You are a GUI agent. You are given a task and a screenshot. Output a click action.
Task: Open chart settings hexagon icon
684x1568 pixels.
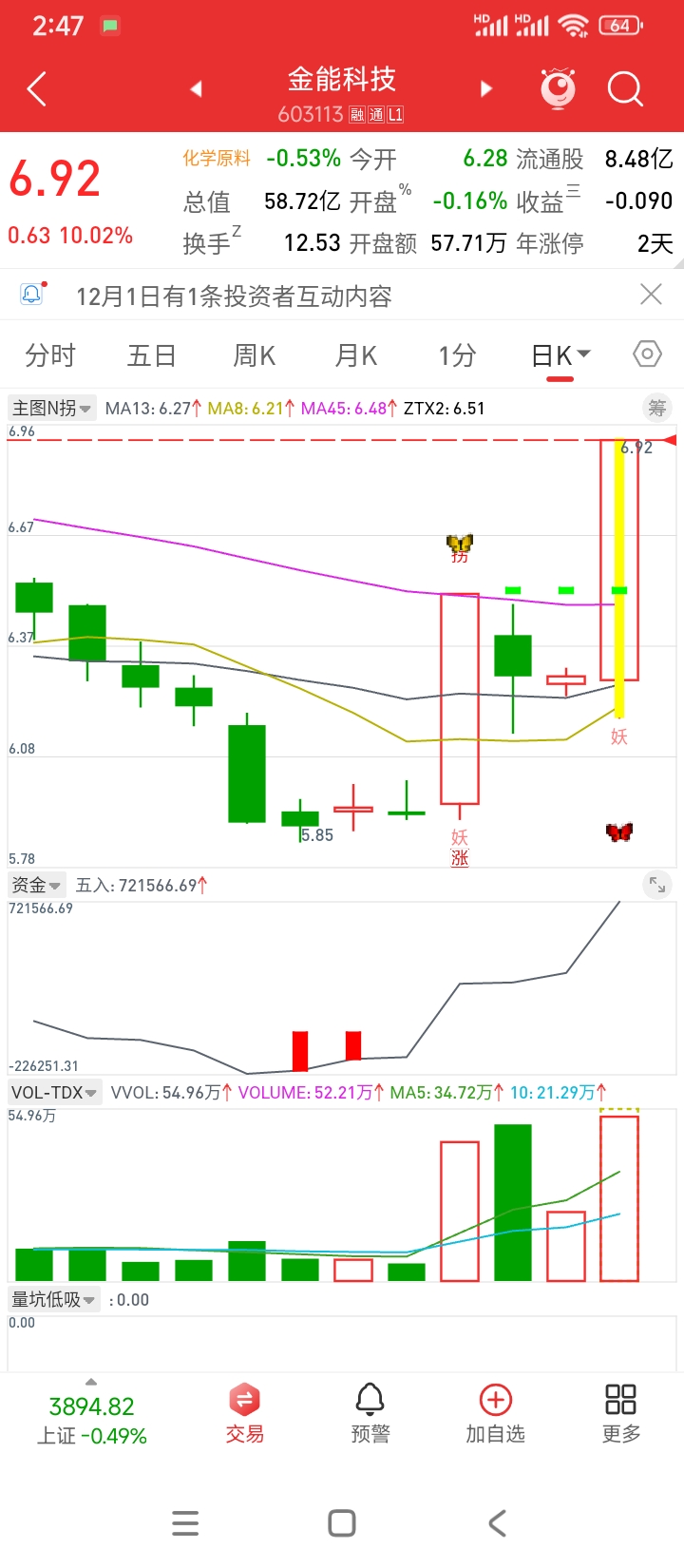pos(647,354)
